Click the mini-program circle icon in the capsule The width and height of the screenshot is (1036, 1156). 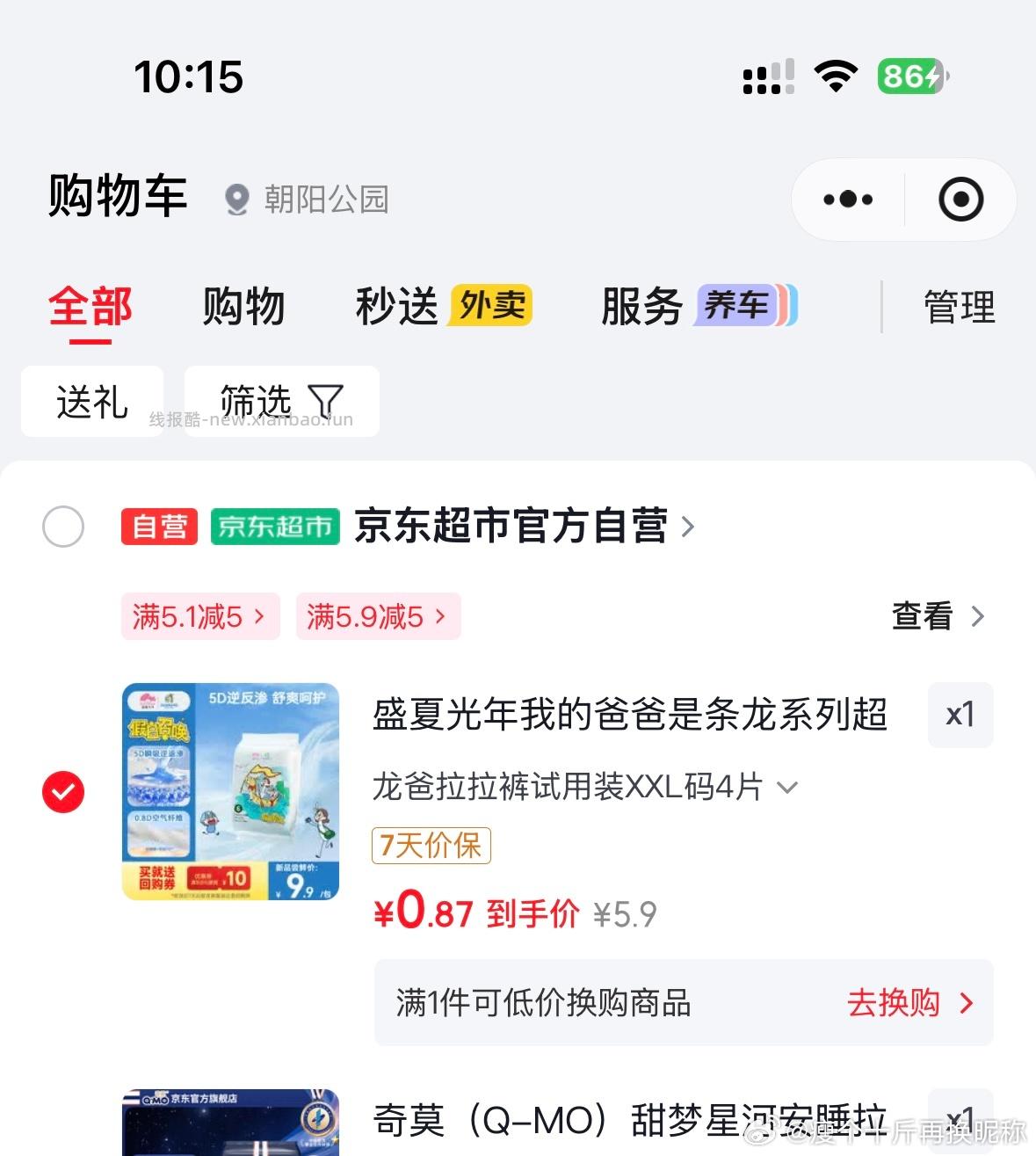960,200
